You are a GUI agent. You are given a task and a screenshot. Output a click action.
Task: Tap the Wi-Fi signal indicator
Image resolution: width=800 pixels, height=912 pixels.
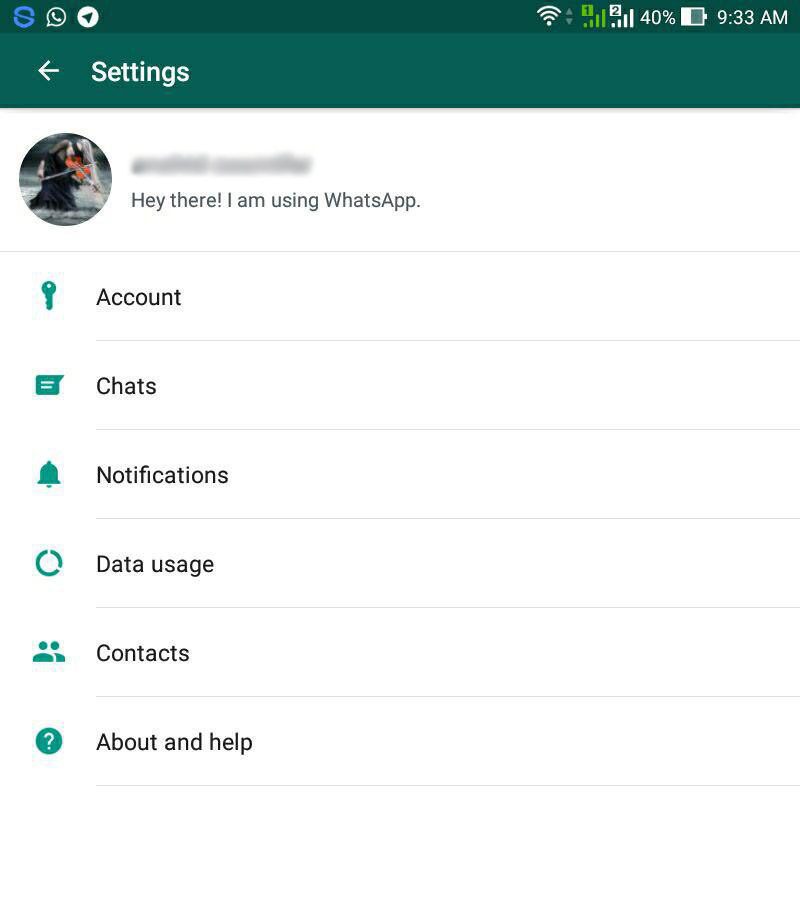549,15
